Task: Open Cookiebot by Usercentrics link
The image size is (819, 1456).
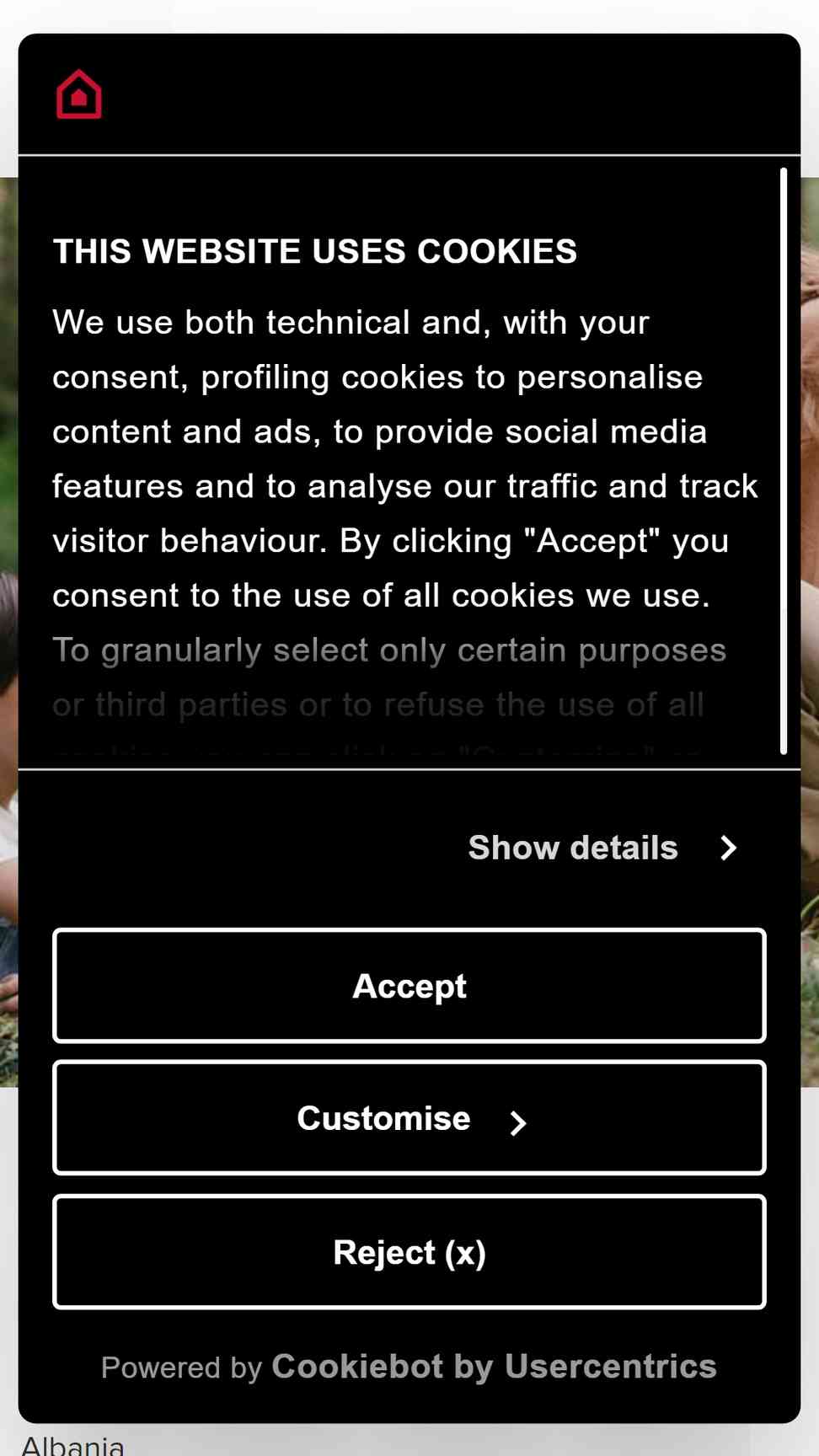Action: coord(494,1367)
